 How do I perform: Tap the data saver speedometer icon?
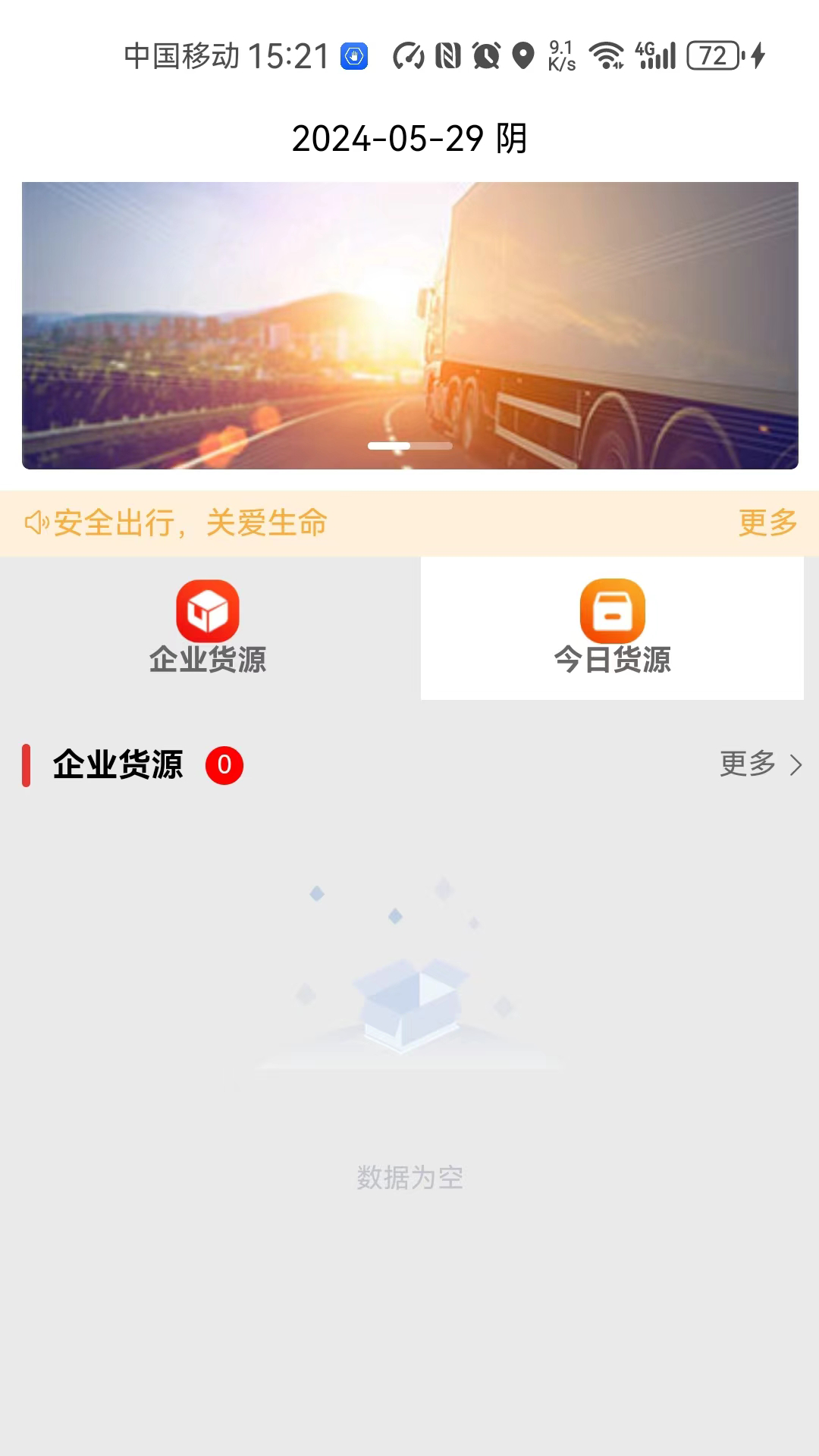tap(406, 54)
